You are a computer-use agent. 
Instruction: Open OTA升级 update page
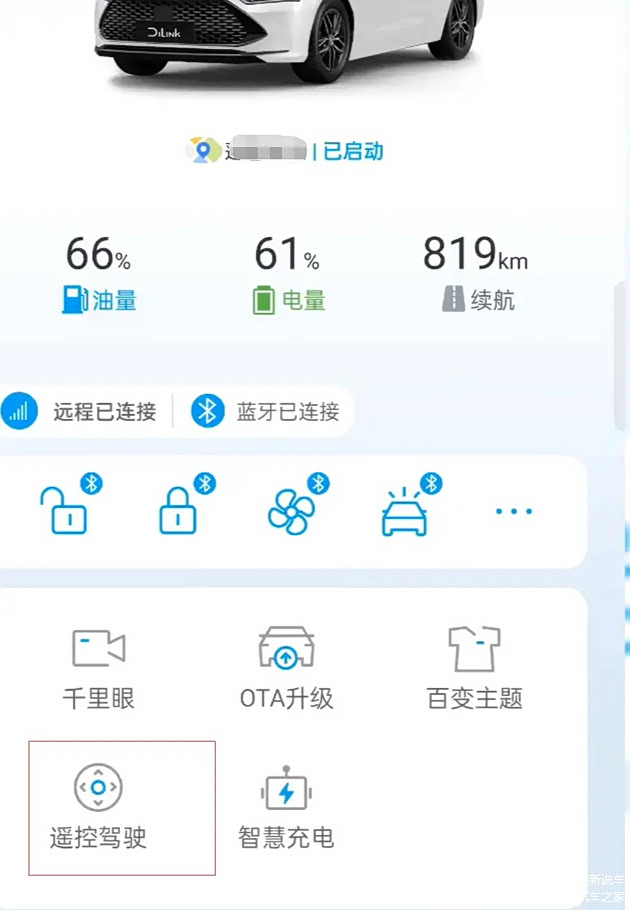(x=286, y=666)
